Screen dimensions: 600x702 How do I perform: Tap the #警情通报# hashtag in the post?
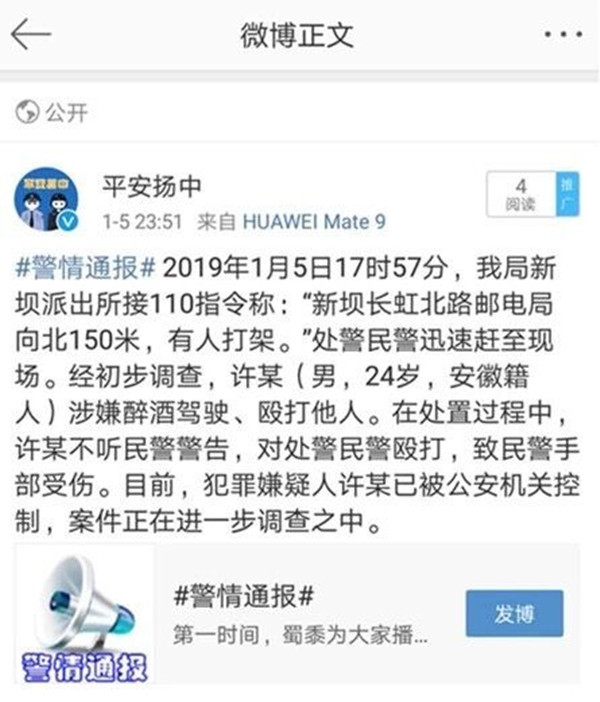point(86,268)
